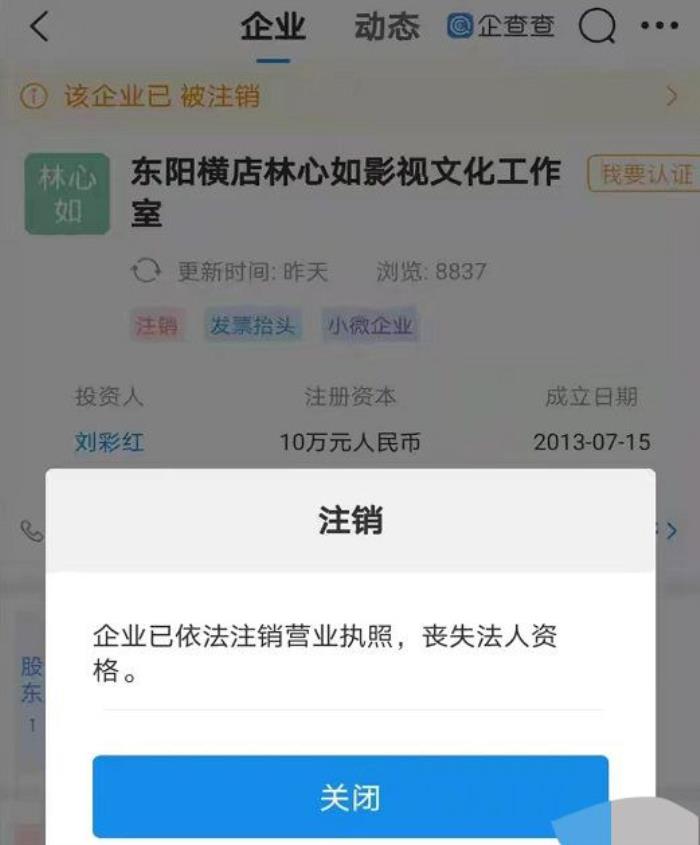
Task: Tap the 我要认证 button
Action: [x=645, y=174]
